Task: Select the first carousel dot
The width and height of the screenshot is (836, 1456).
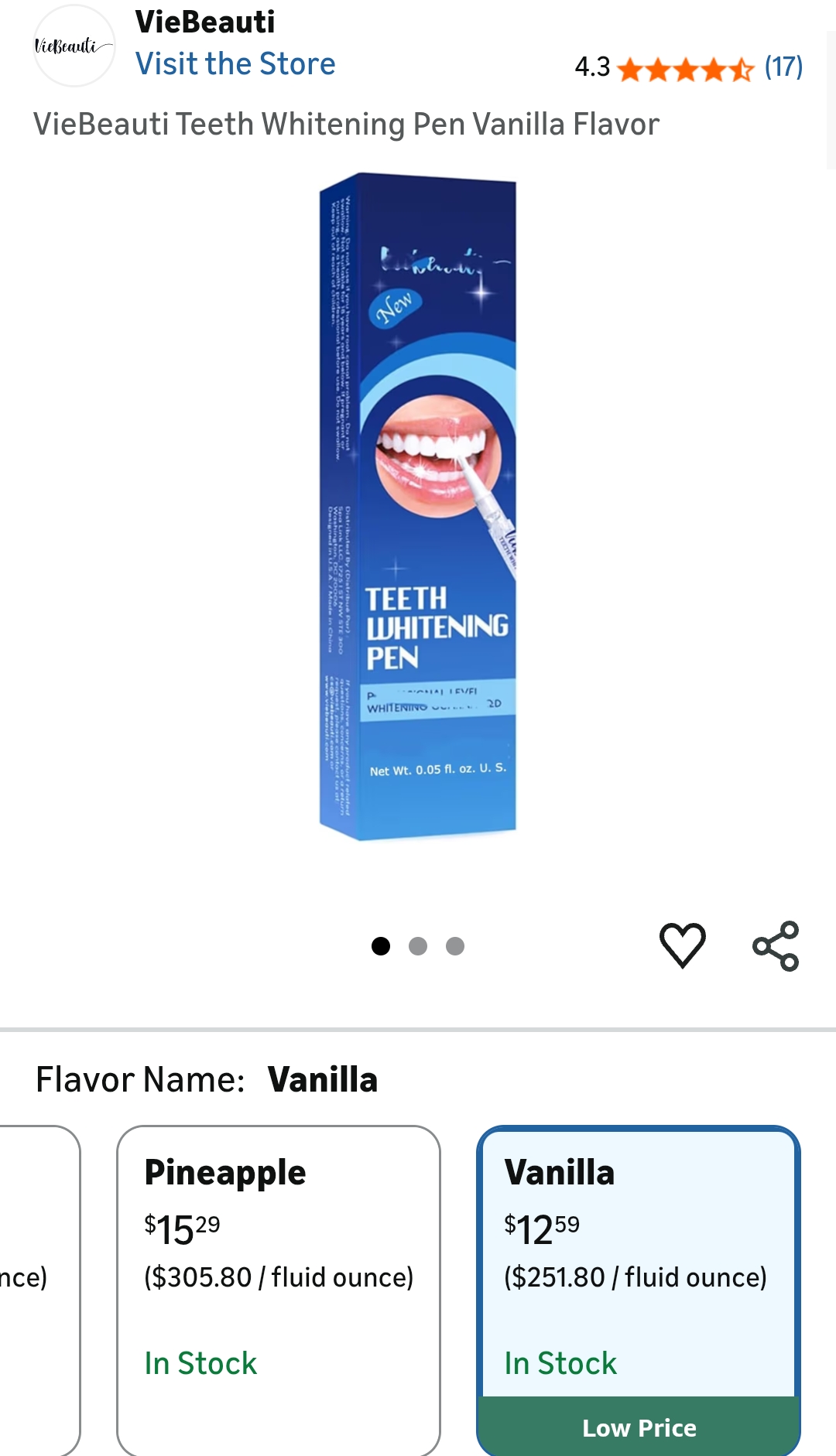Action: coord(381,945)
